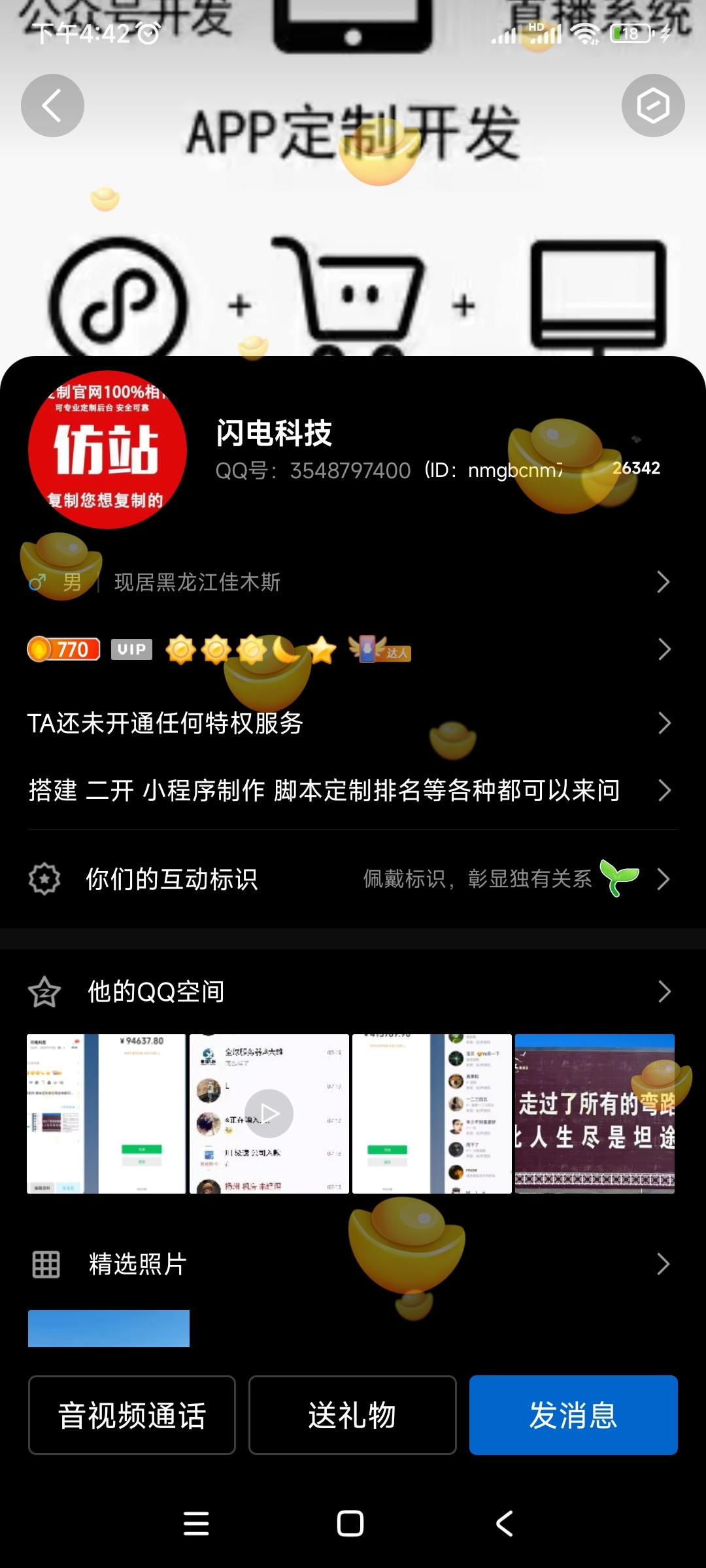Open Android recent apps from the navigation bar
Viewport: 706px width, 1568px height.
tap(195, 1525)
